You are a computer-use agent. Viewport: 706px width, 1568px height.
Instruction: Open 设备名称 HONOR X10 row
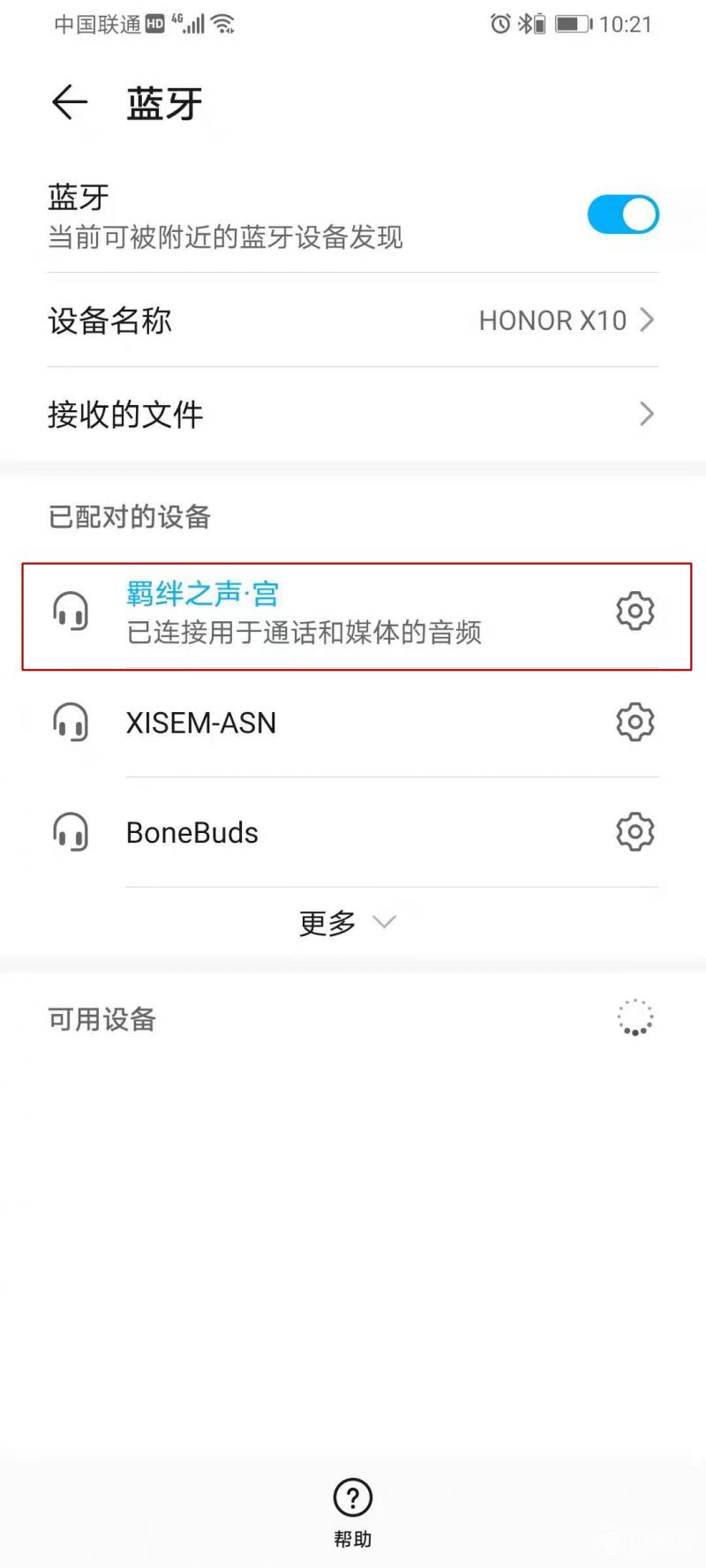click(353, 319)
